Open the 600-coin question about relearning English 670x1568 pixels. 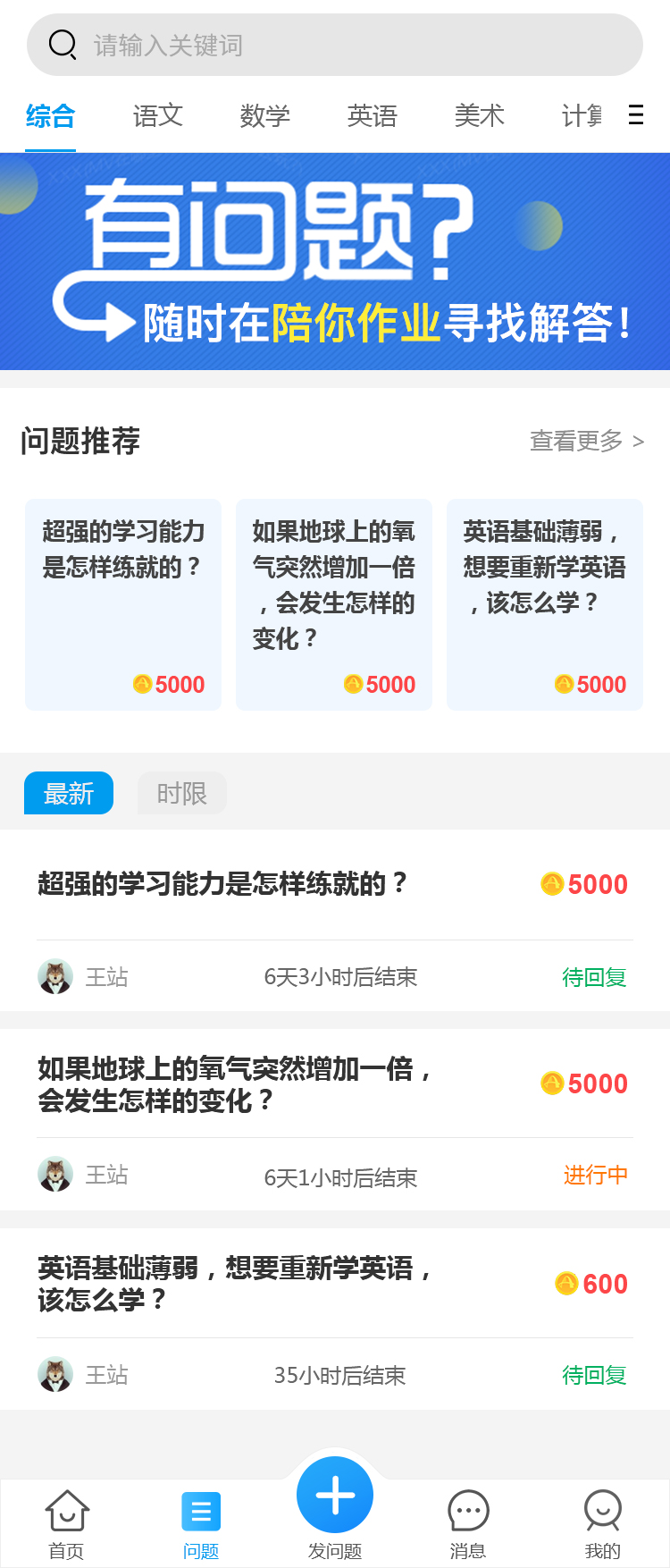click(x=237, y=1284)
